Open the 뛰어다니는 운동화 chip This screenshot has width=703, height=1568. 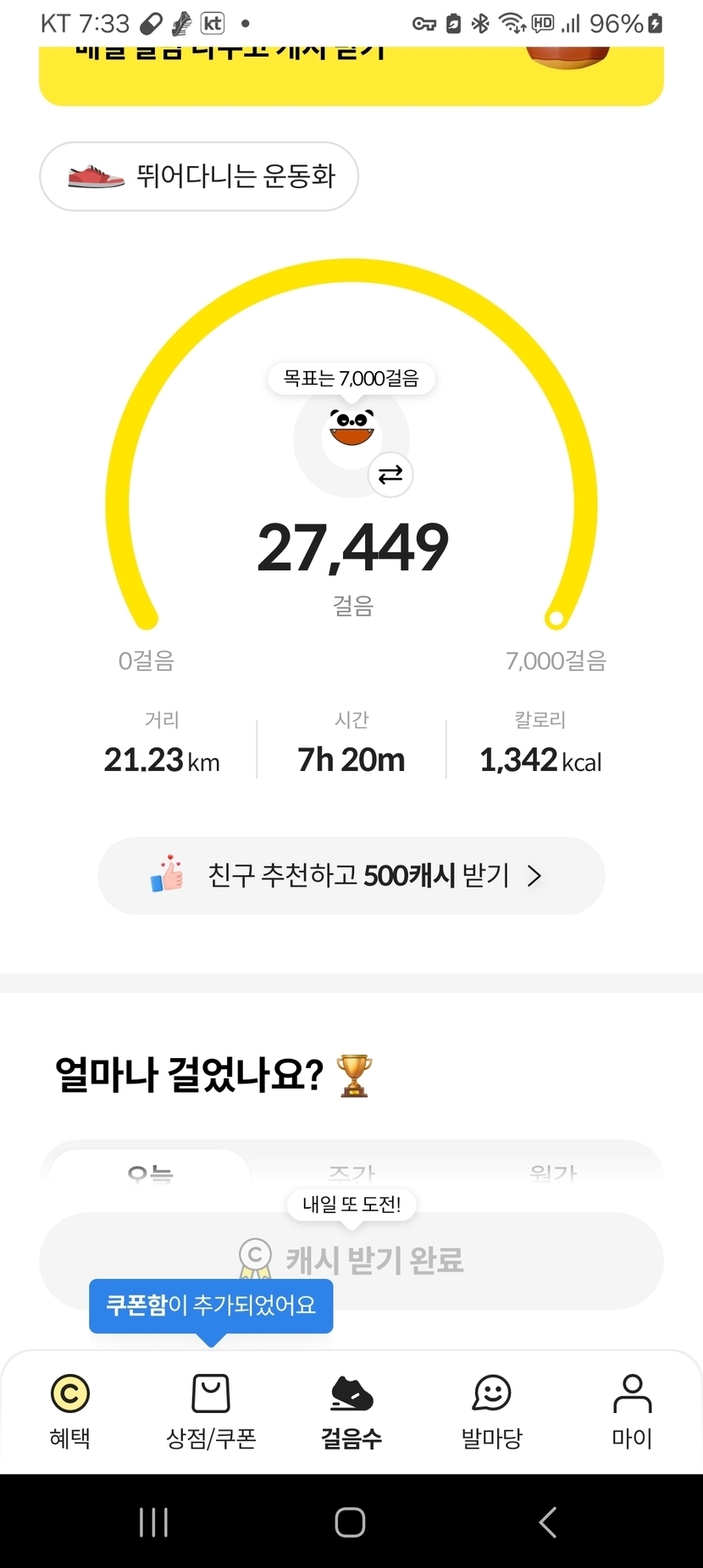pos(199,176)
